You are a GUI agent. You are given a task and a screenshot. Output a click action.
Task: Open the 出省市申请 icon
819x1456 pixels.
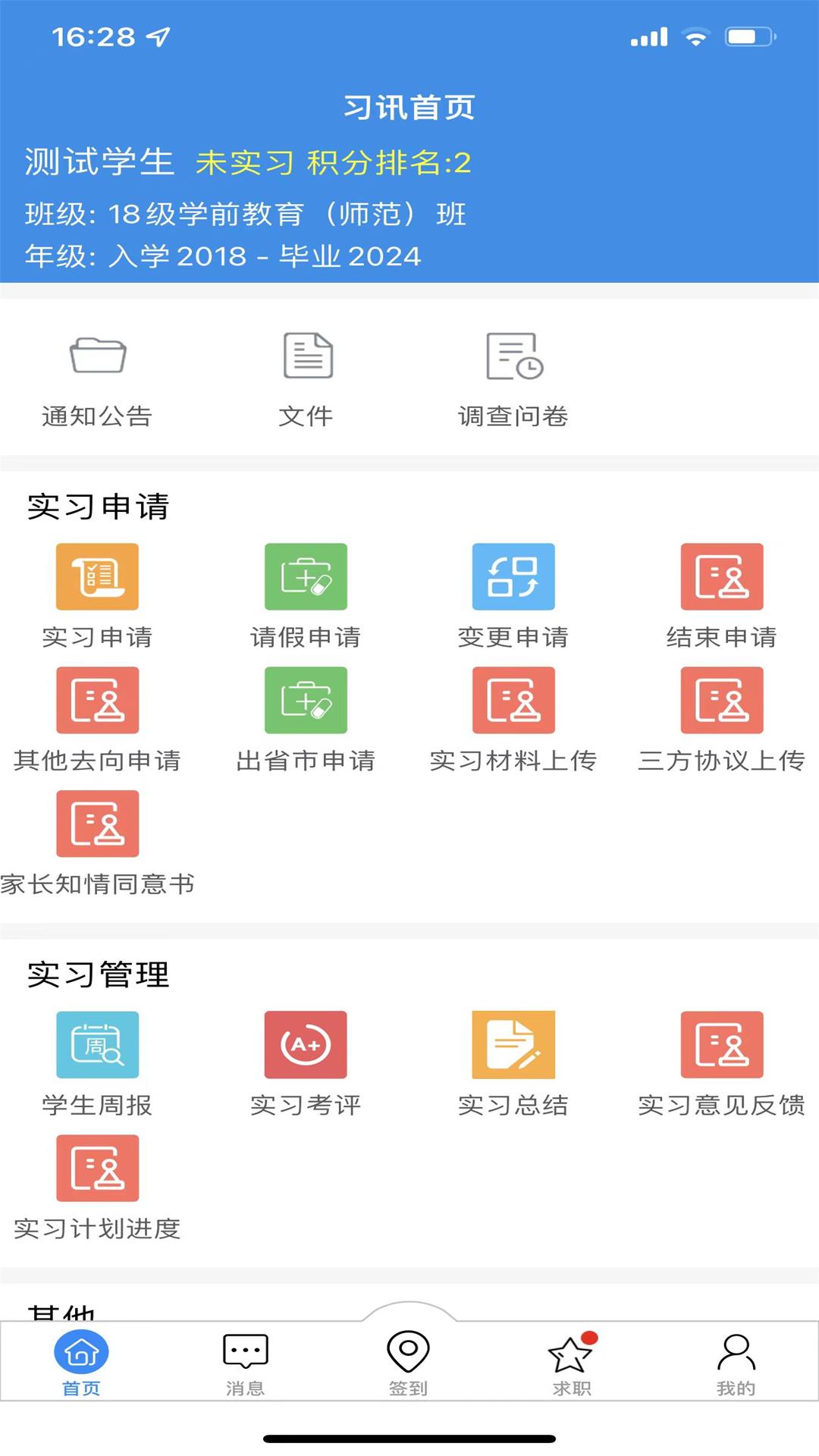coord(306,700)
